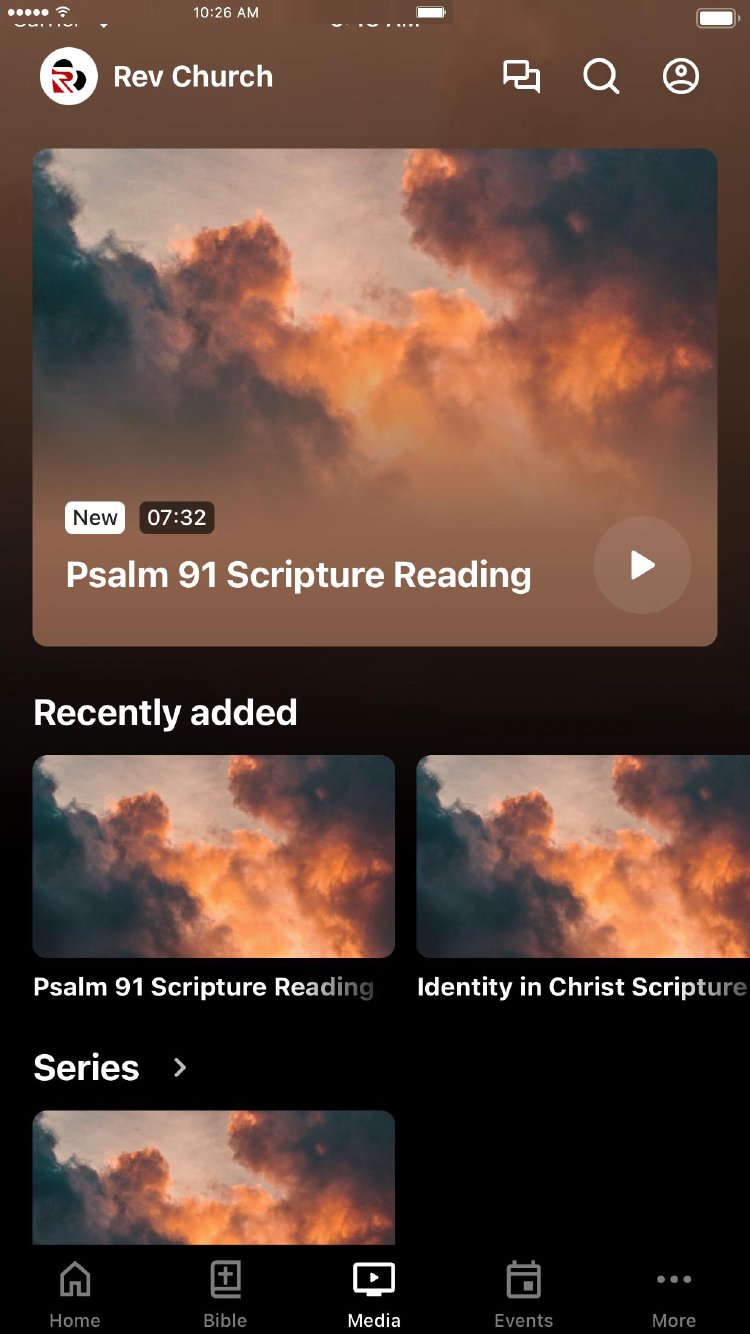The width and height of the screenshot is (750, 1334).
Task: Switch to the Events tab
Action: click(x=524, y=1292)
